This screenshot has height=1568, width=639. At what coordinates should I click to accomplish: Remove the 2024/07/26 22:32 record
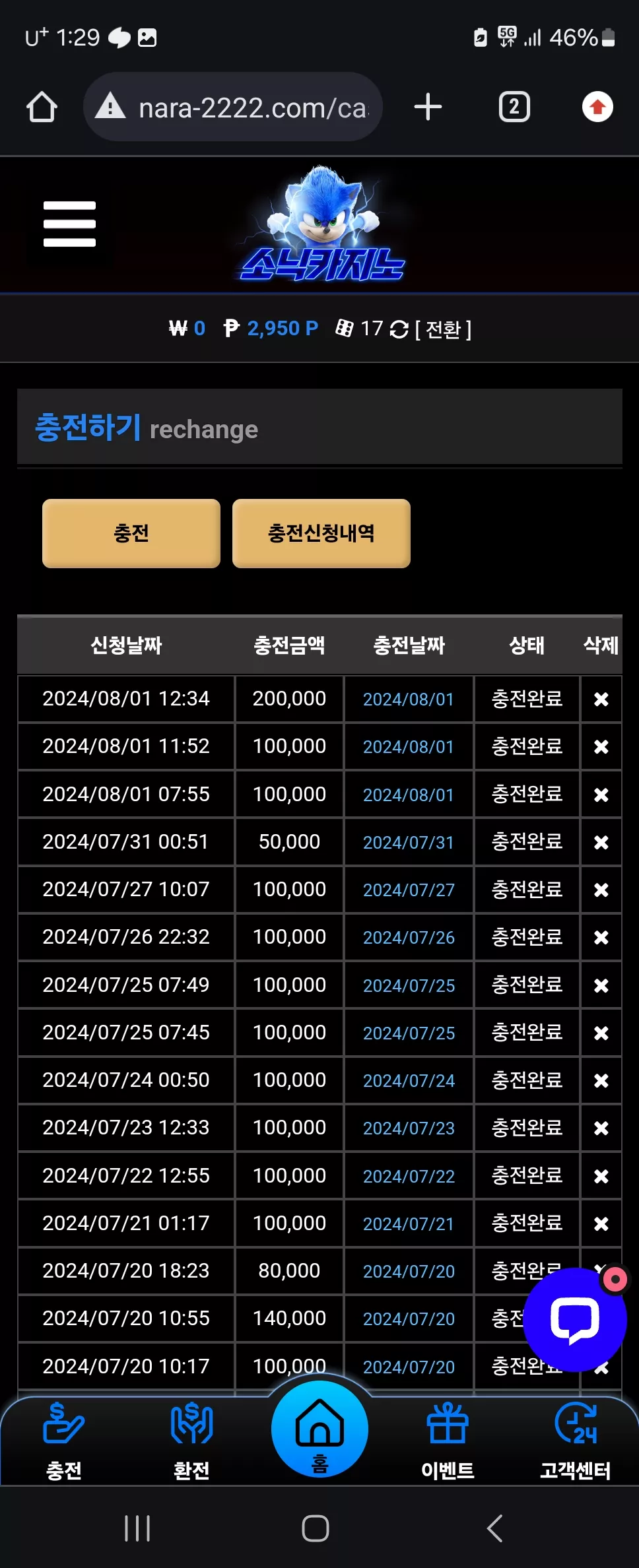coord(601,937)
